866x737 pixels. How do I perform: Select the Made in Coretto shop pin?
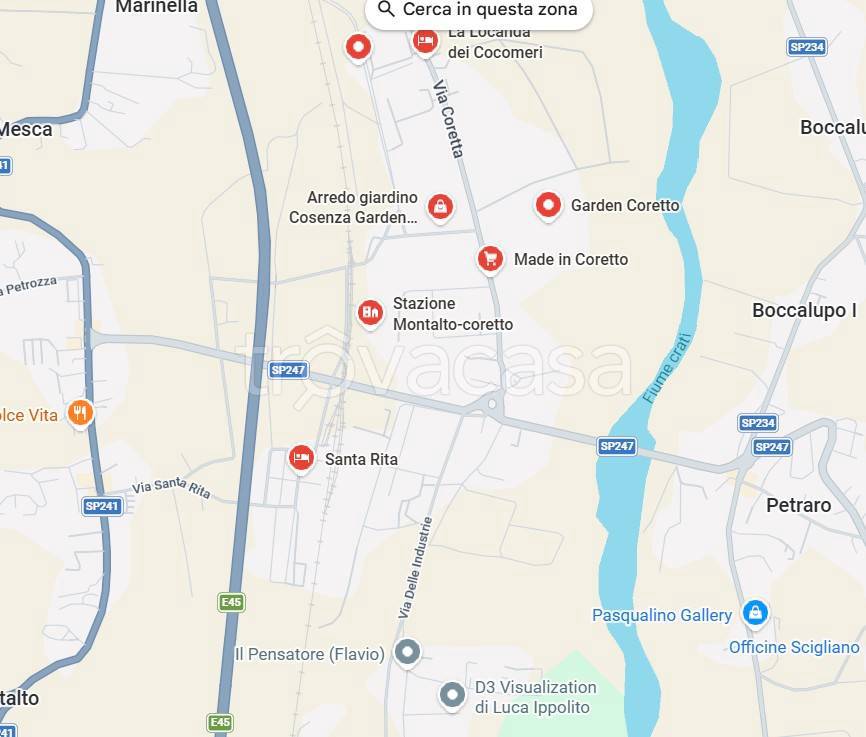tap(490, 259)
